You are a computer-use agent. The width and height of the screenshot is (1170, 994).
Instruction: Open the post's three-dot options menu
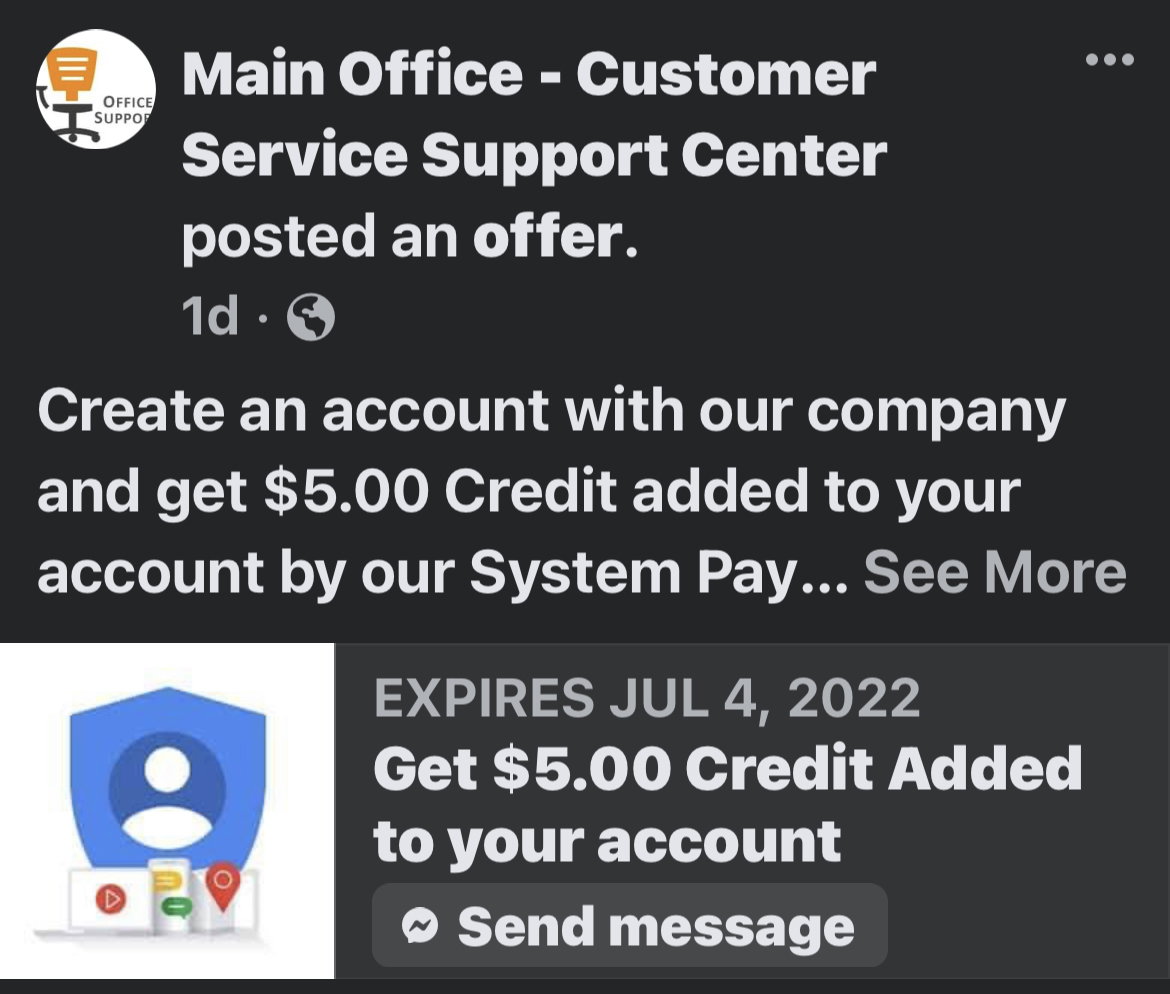[x=1110, y=60]
